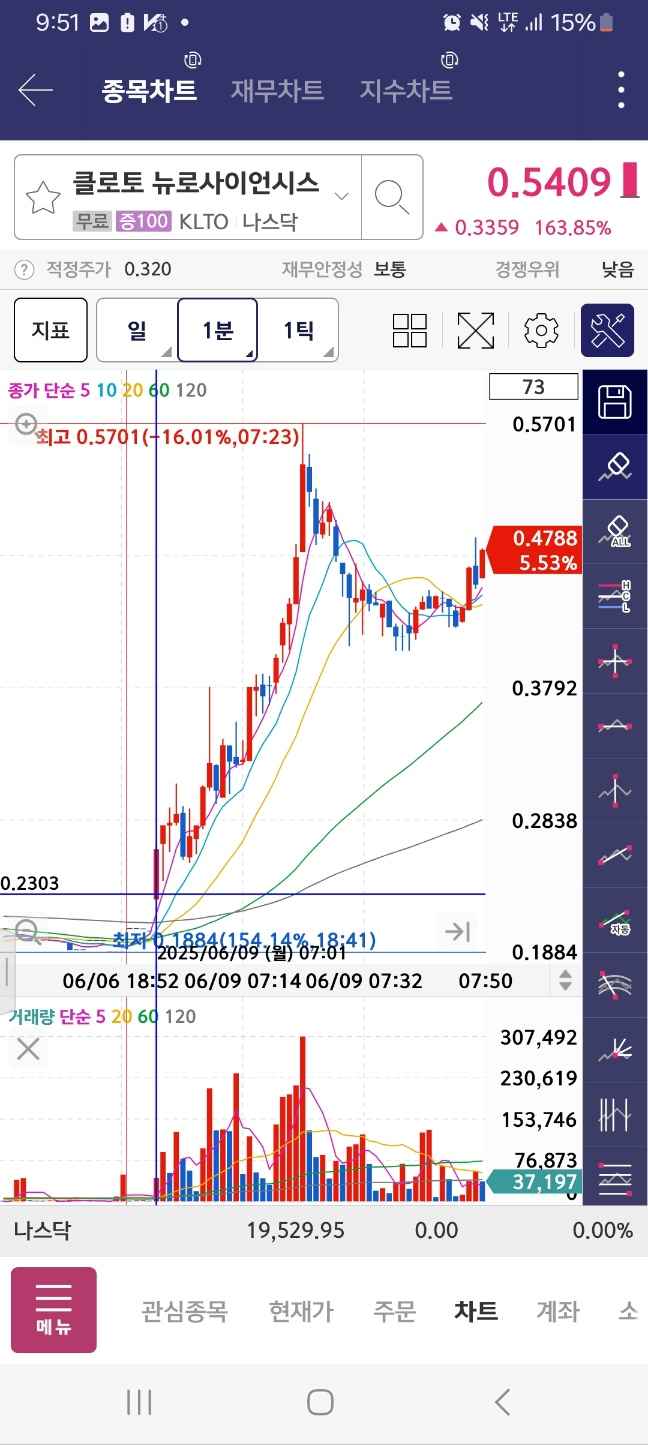Go to the 현재가 tab
Viewport: 648px width, 1445px height.
pos(301,1311)
